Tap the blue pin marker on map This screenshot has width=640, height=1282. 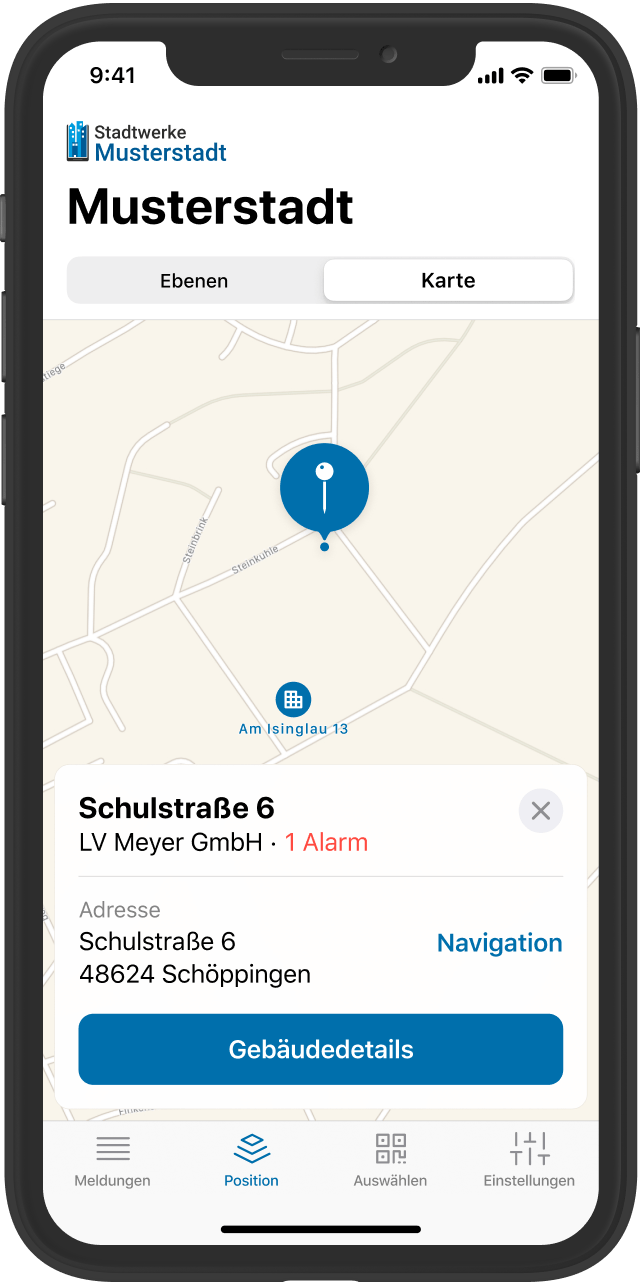(324, 489)
